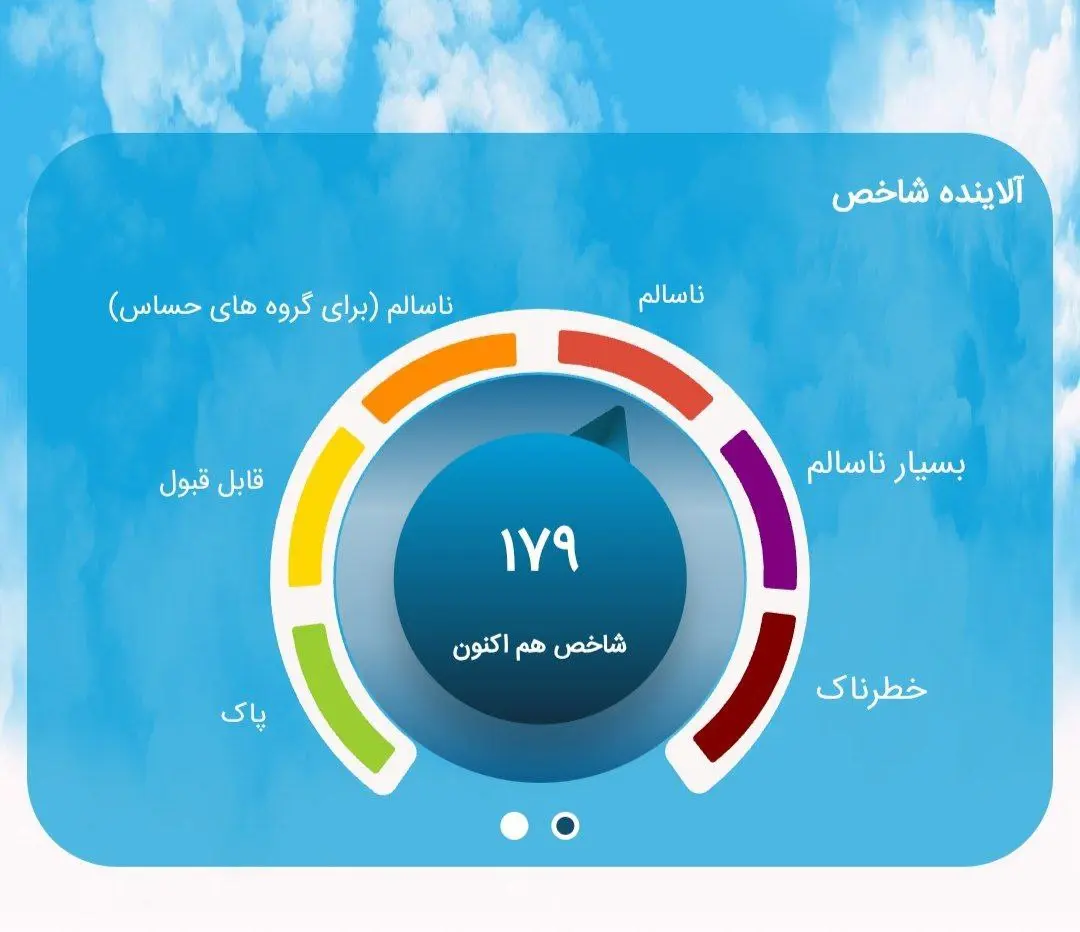Tap the solid white page indicator dot
Viewport: 1080px width, 932px height.
pos(514,826)
